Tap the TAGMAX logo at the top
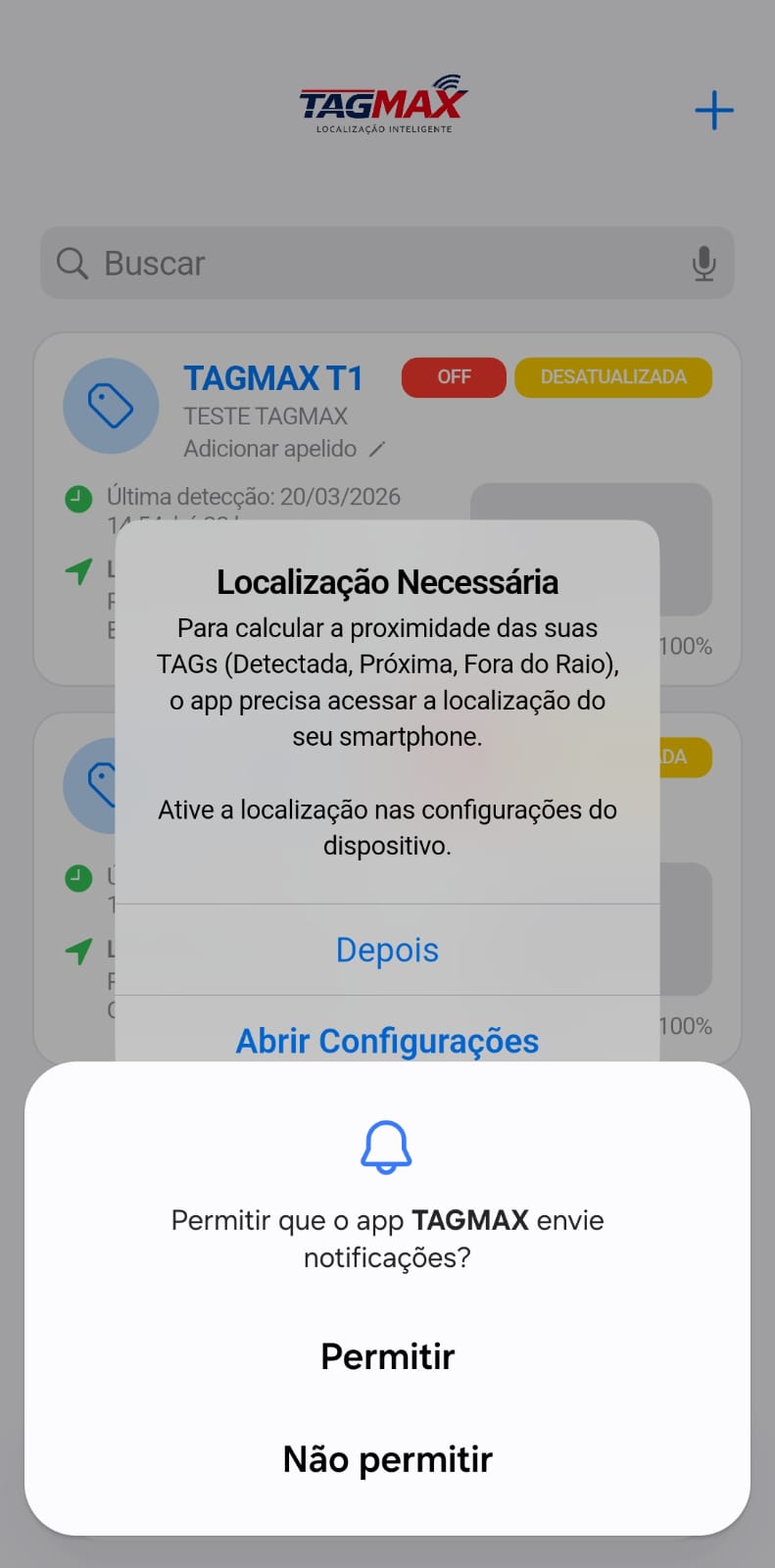Screen dimensions: 775x1568 (x=382, y=103)
